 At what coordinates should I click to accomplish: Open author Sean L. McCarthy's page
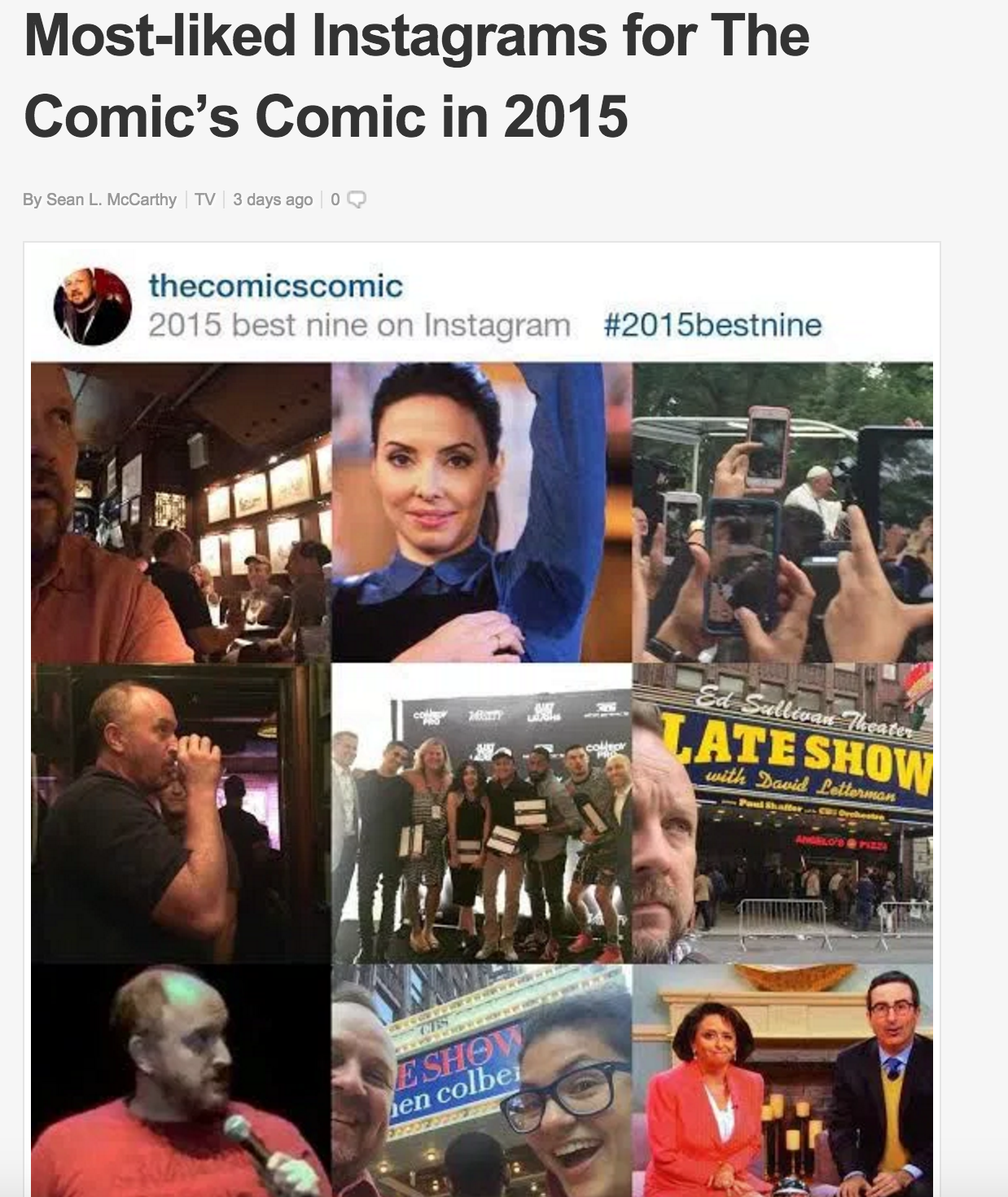(x=111, y=199)
